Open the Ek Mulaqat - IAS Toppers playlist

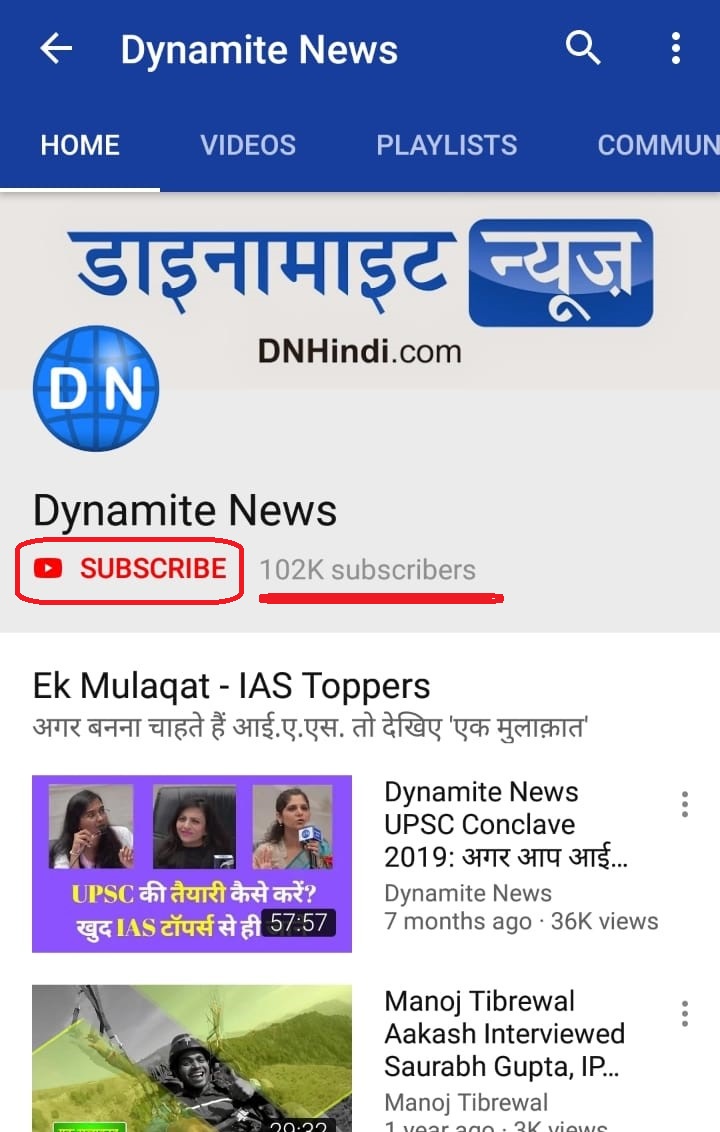(232, 686)
